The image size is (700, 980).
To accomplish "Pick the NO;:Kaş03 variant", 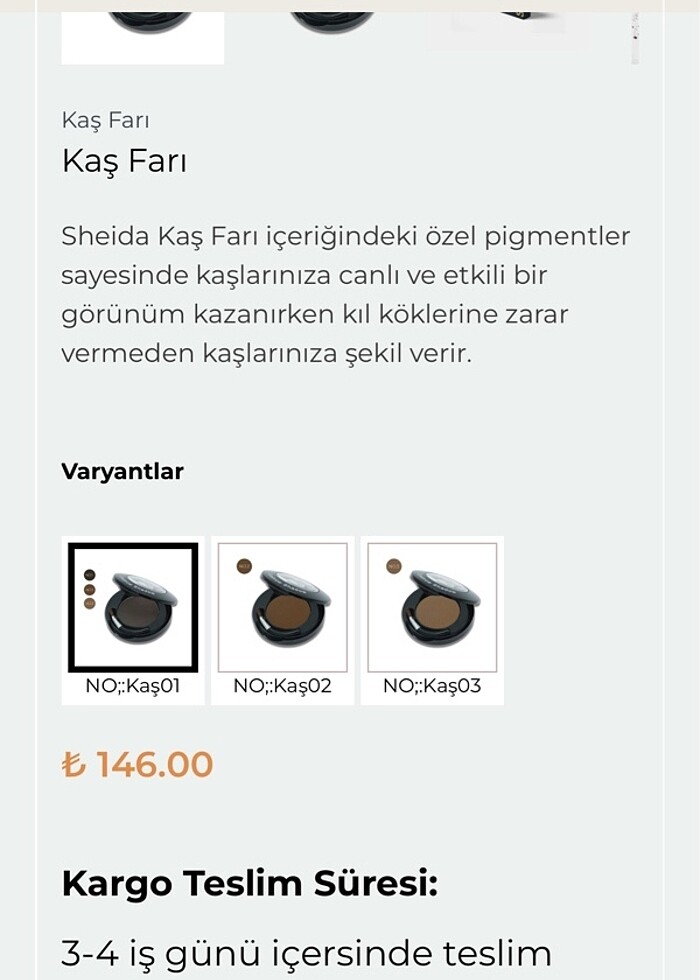I will point(432,608).
